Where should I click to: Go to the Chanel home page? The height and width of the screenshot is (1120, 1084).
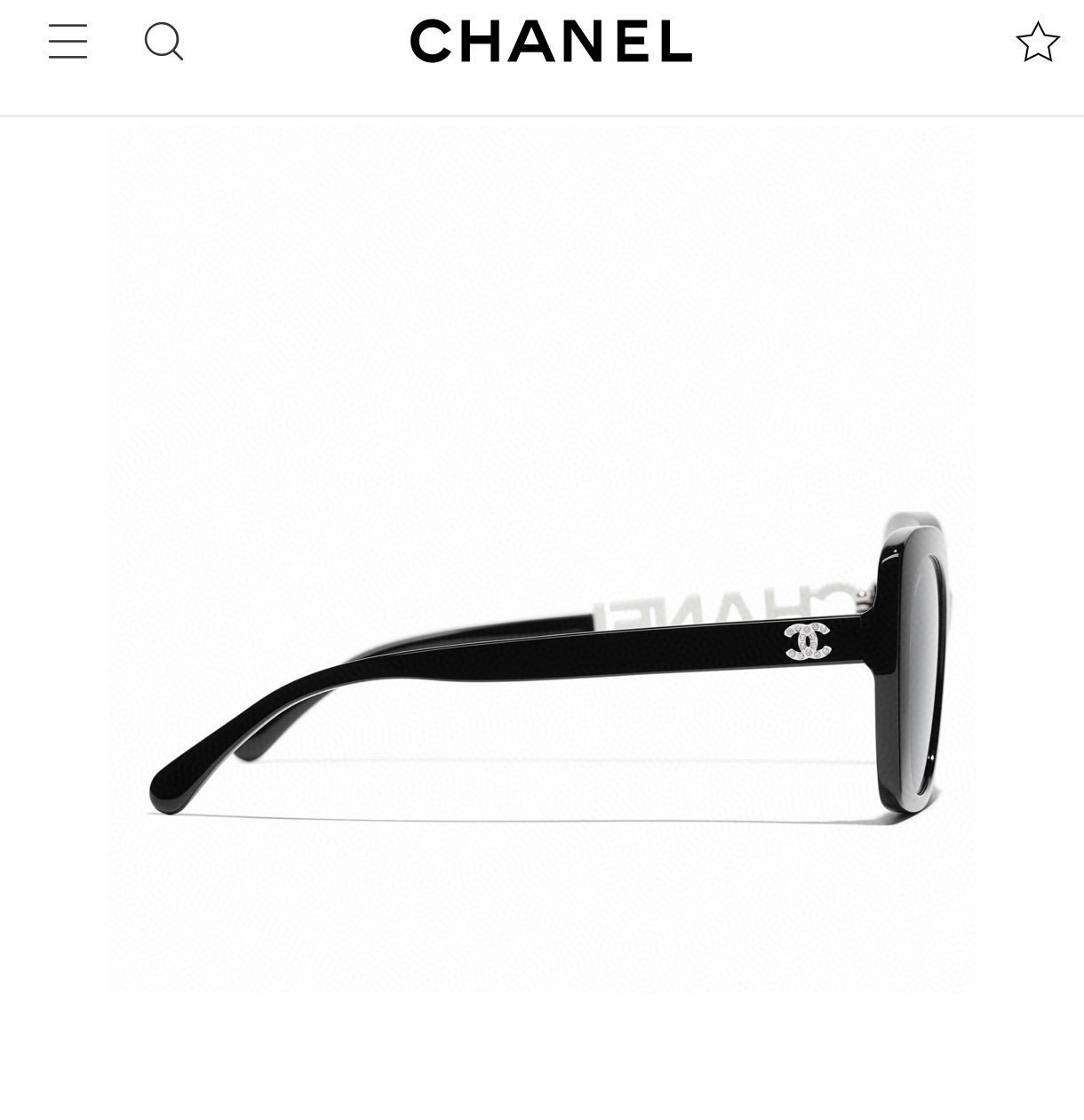tap(550, 42)
